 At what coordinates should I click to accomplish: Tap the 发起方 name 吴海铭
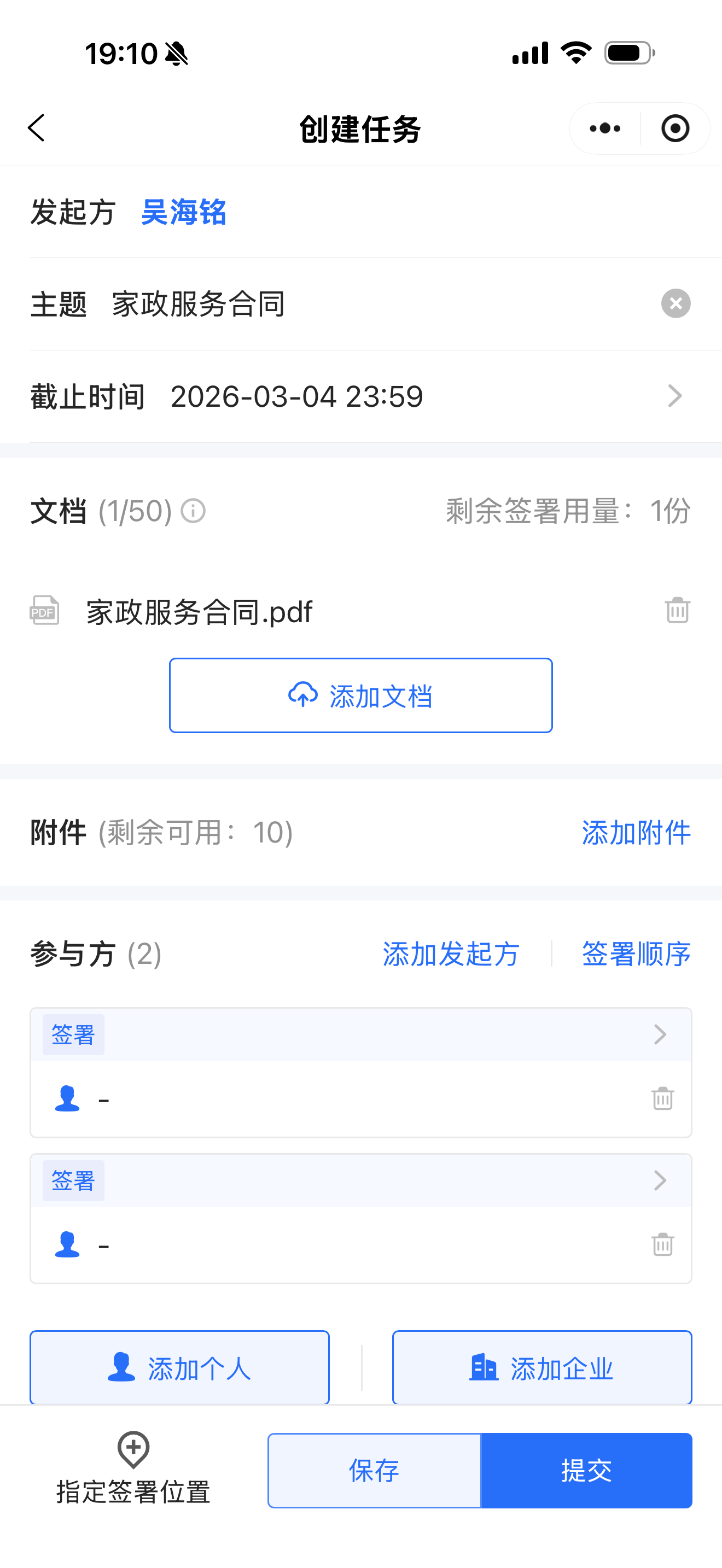183,213
